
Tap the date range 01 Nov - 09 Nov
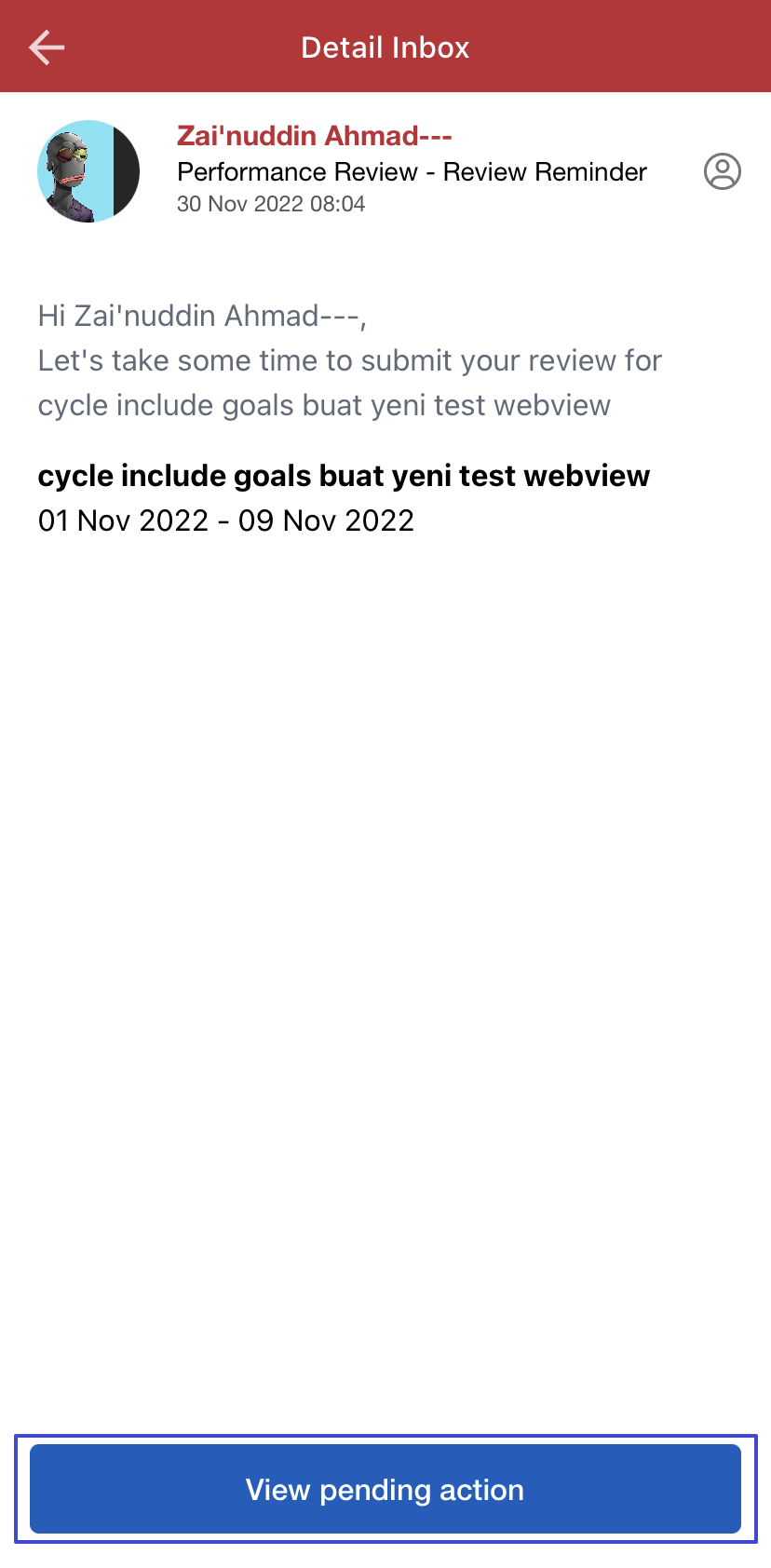coord(225,520)
